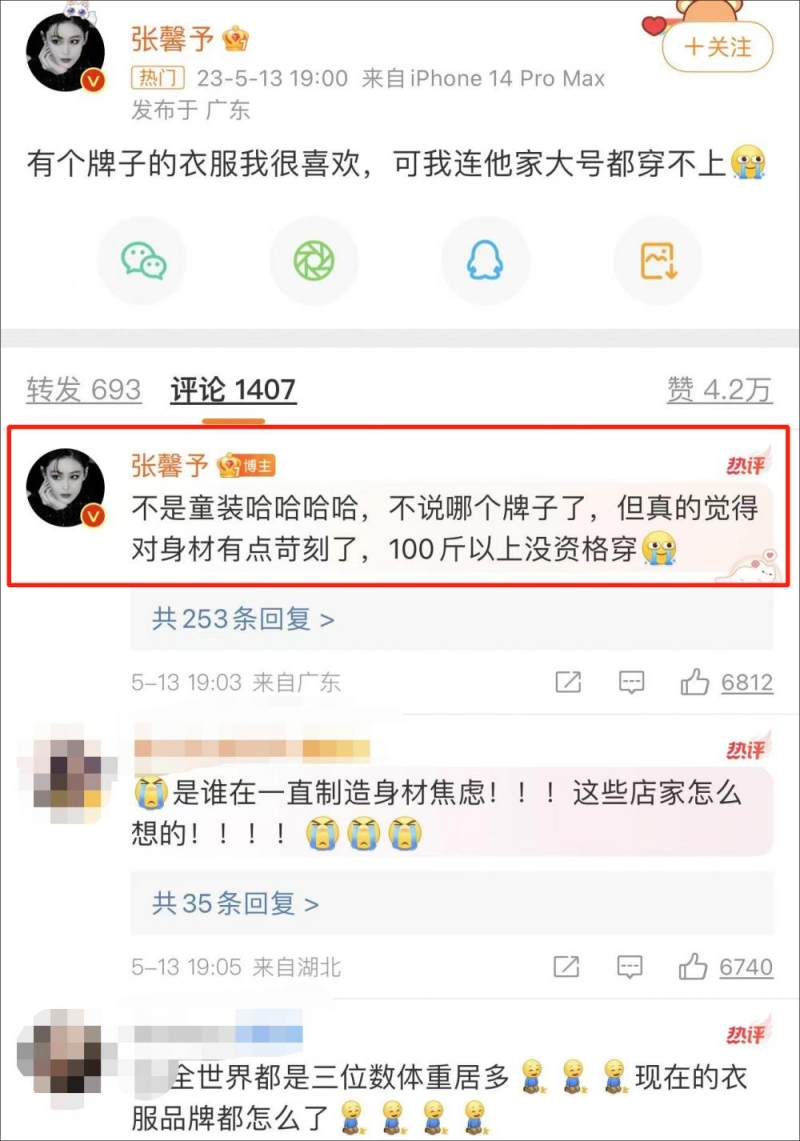Screen dimensions: 800x1141
Task: Repost the 身材焦虑 comment from 湖北
Action: (567, 967)
